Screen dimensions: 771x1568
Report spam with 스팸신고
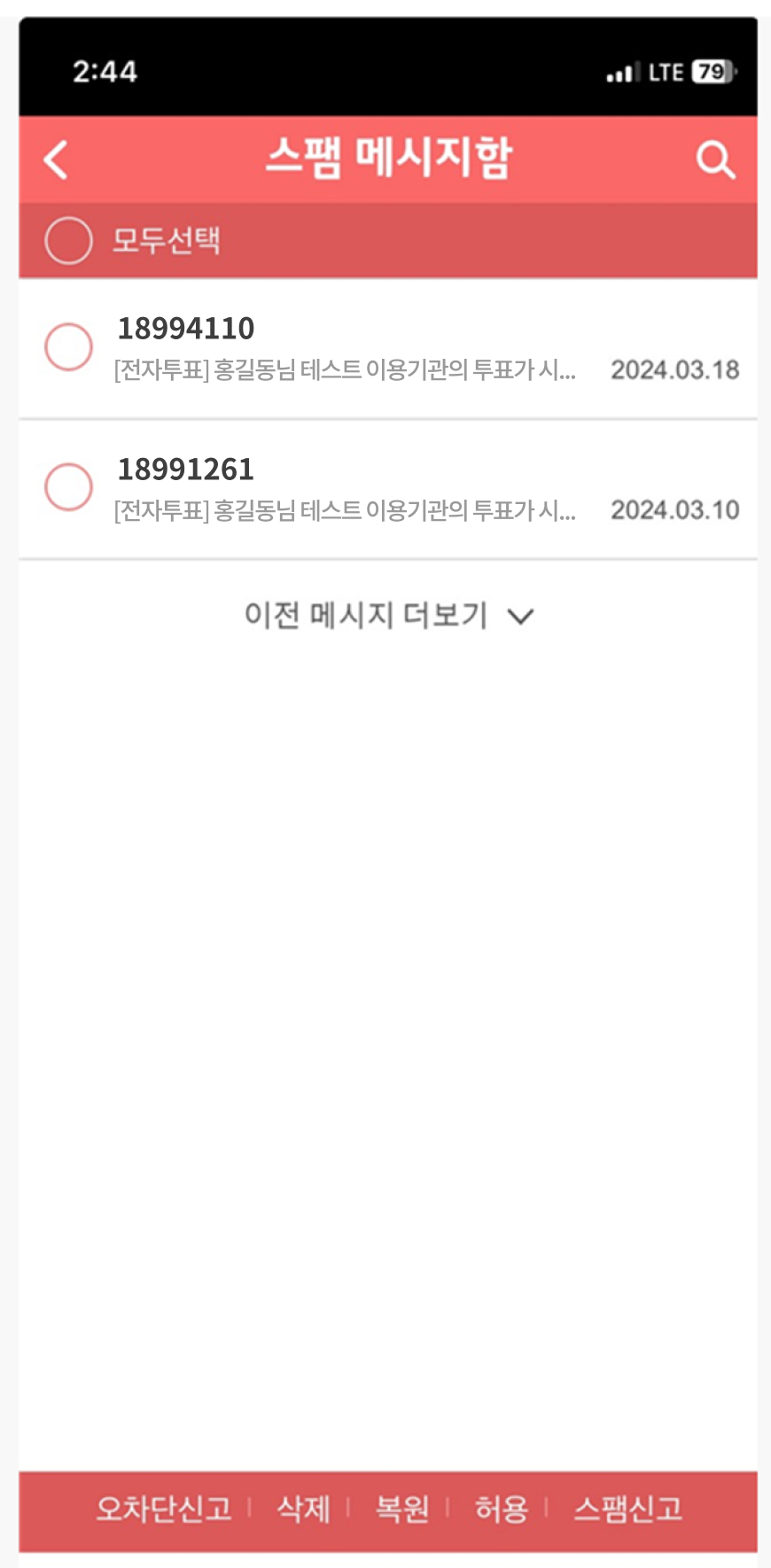pos(627,1508)
